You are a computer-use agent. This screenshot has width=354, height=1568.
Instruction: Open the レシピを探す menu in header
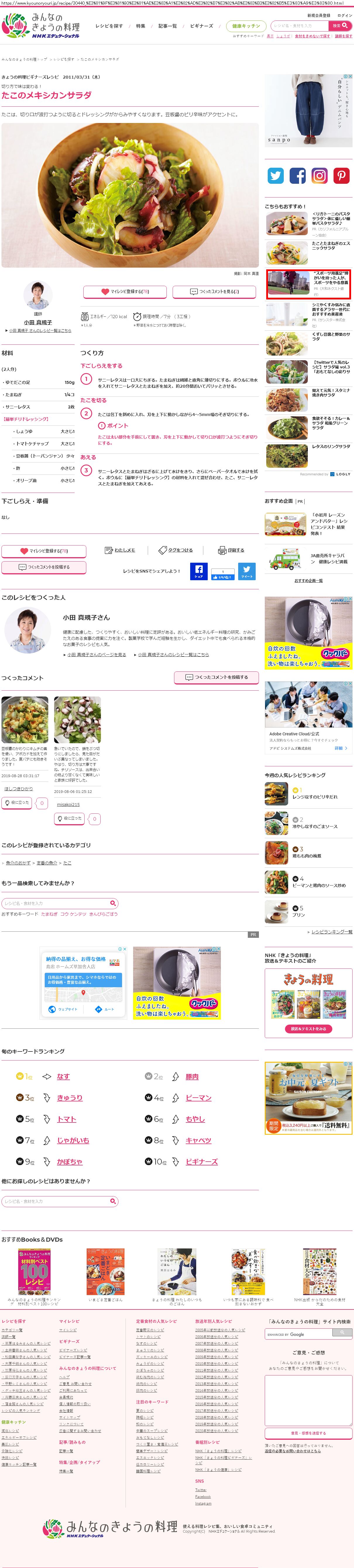(x=109, y=26)
